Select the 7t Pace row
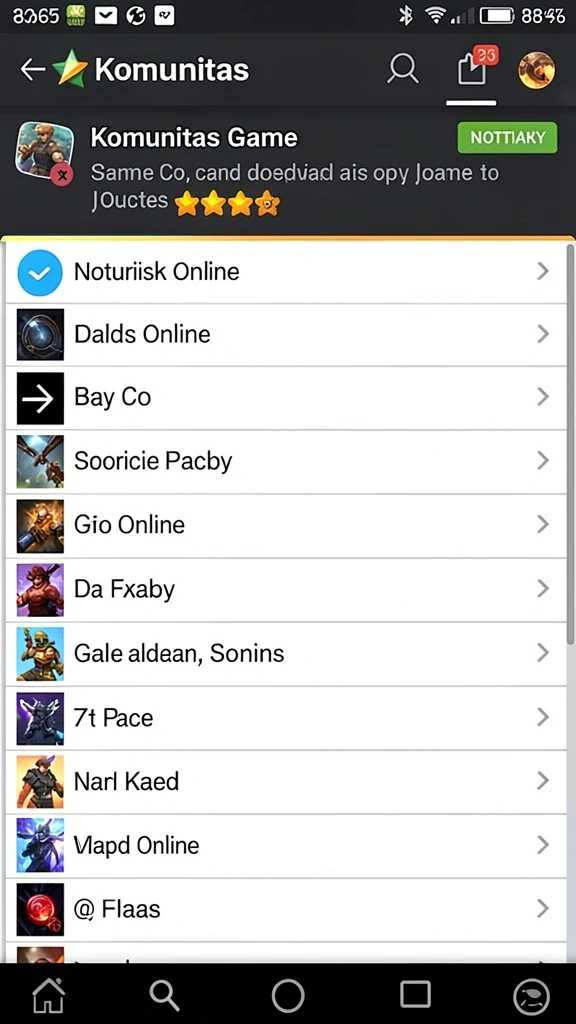The width and height of the screenshot is (576, 1024). click(x=286, y=718)
